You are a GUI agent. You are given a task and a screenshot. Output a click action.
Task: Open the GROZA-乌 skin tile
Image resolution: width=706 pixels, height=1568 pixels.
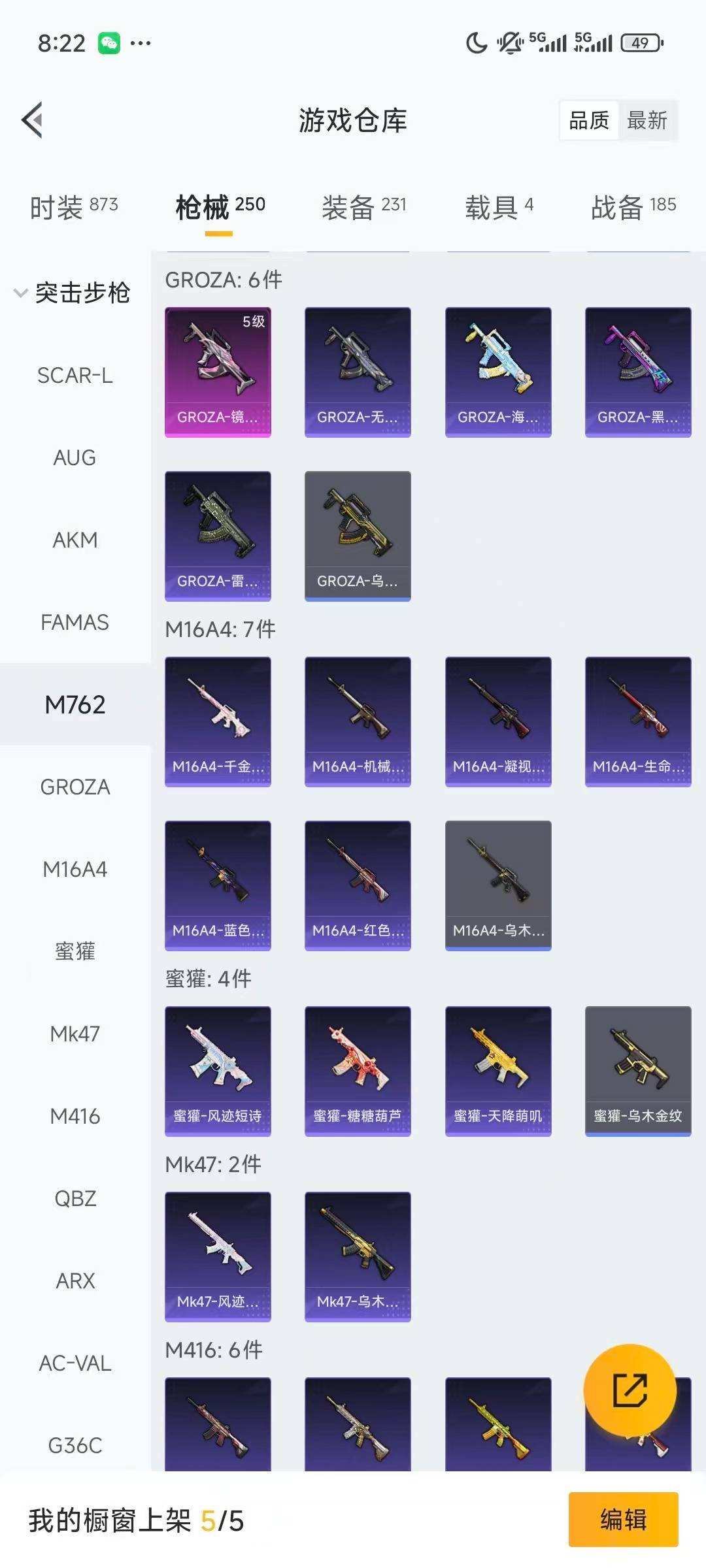click(358, 536)
